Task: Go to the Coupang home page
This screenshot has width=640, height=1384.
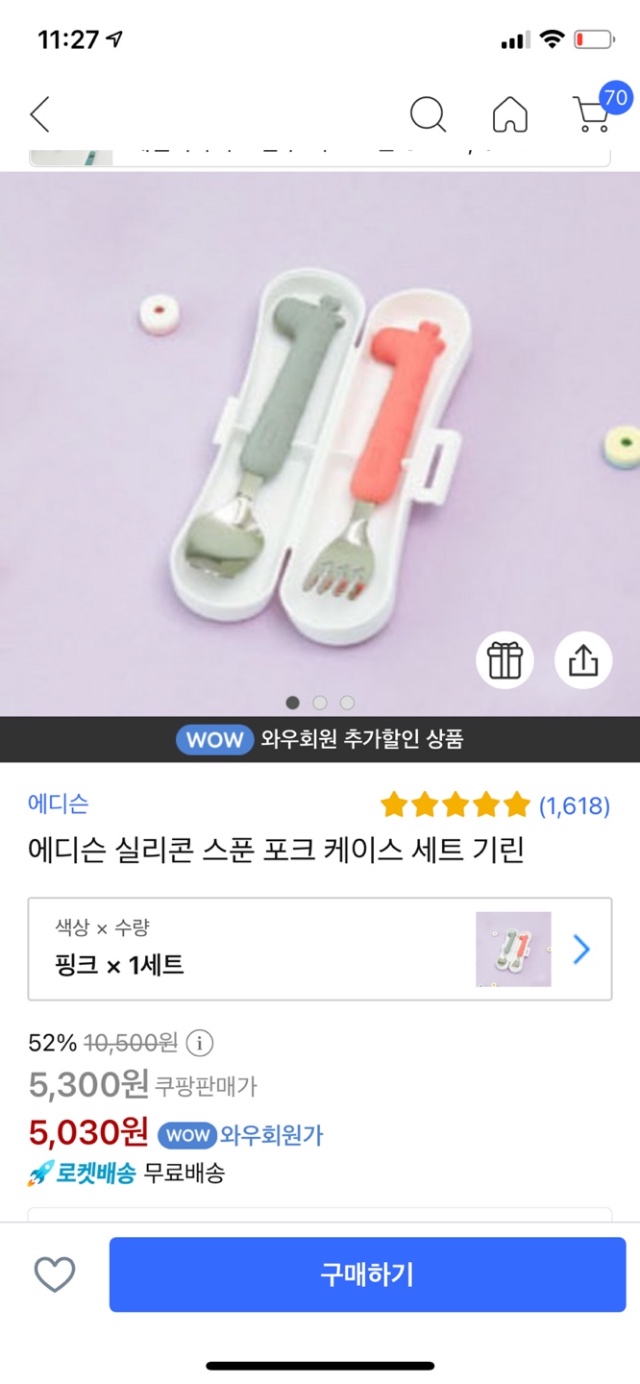Action: (510, 115)
